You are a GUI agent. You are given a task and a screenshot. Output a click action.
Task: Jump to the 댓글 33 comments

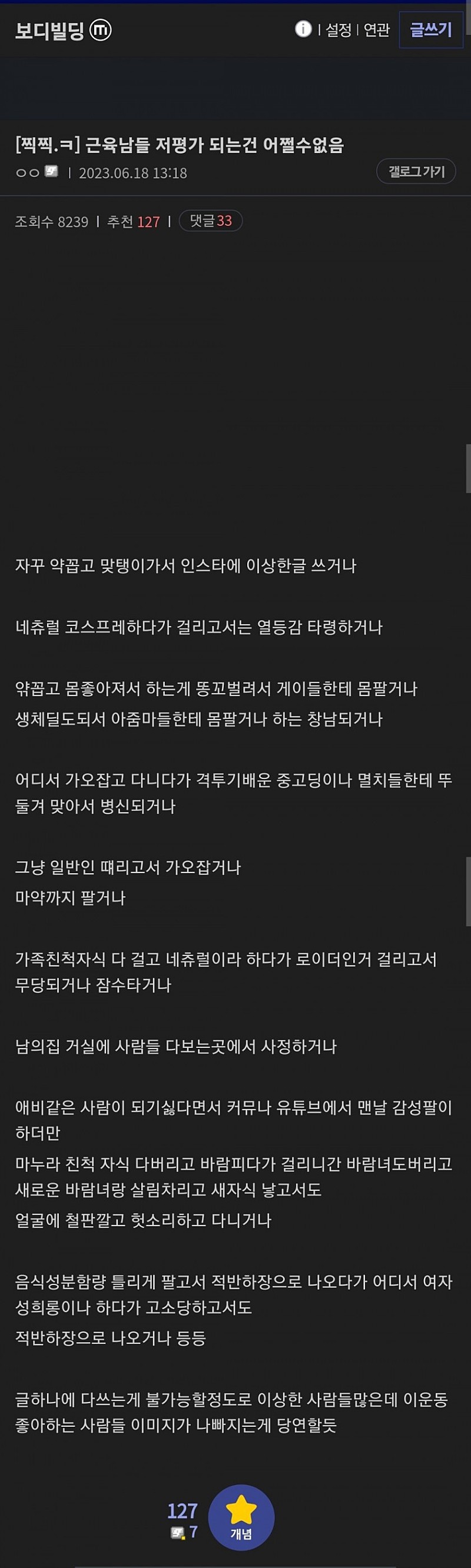coord(210,221)
